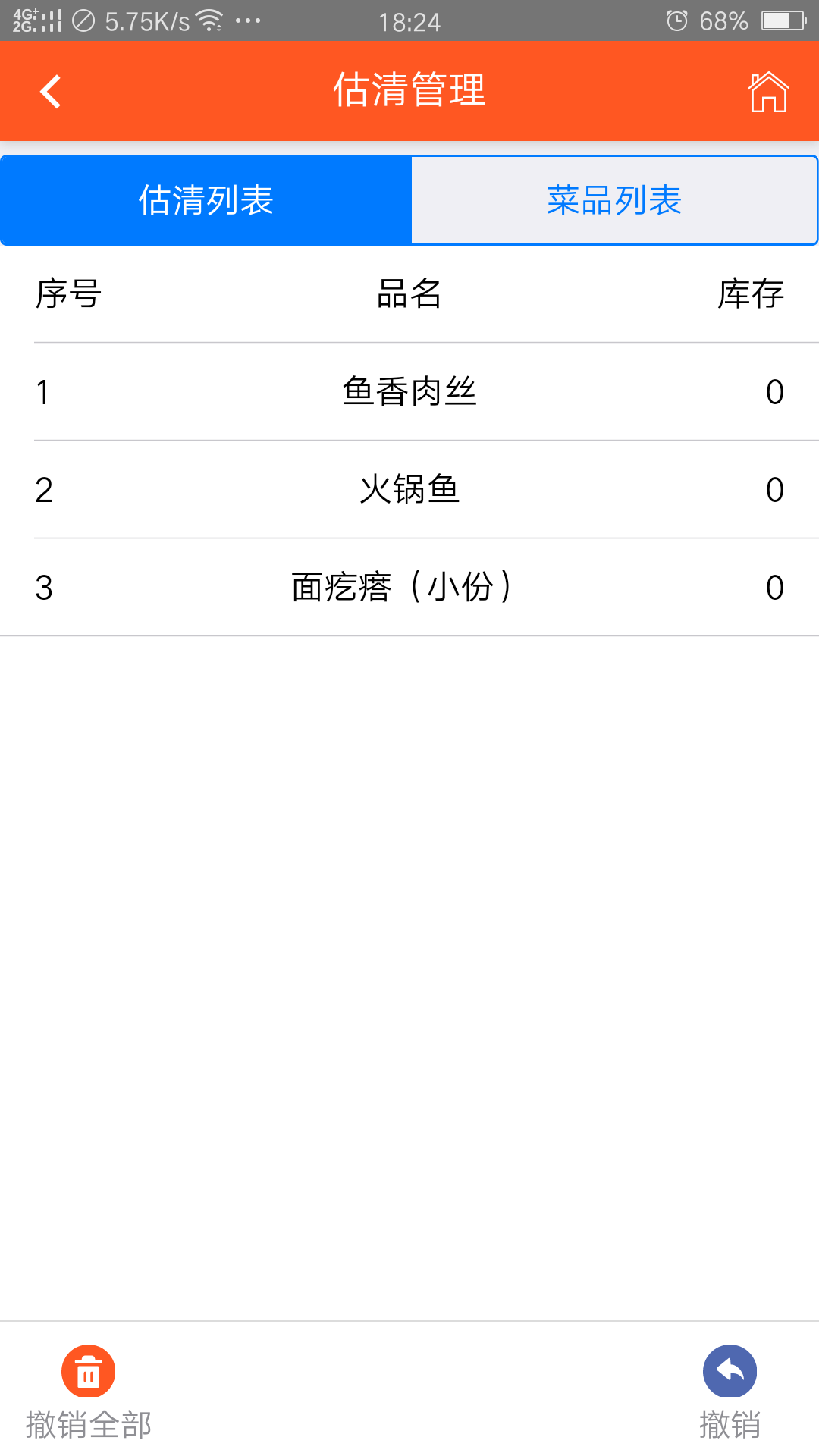Tap the 撤销 undo button
Viewport: 819px width, 1456px height.
click(x=730, y=1391)
